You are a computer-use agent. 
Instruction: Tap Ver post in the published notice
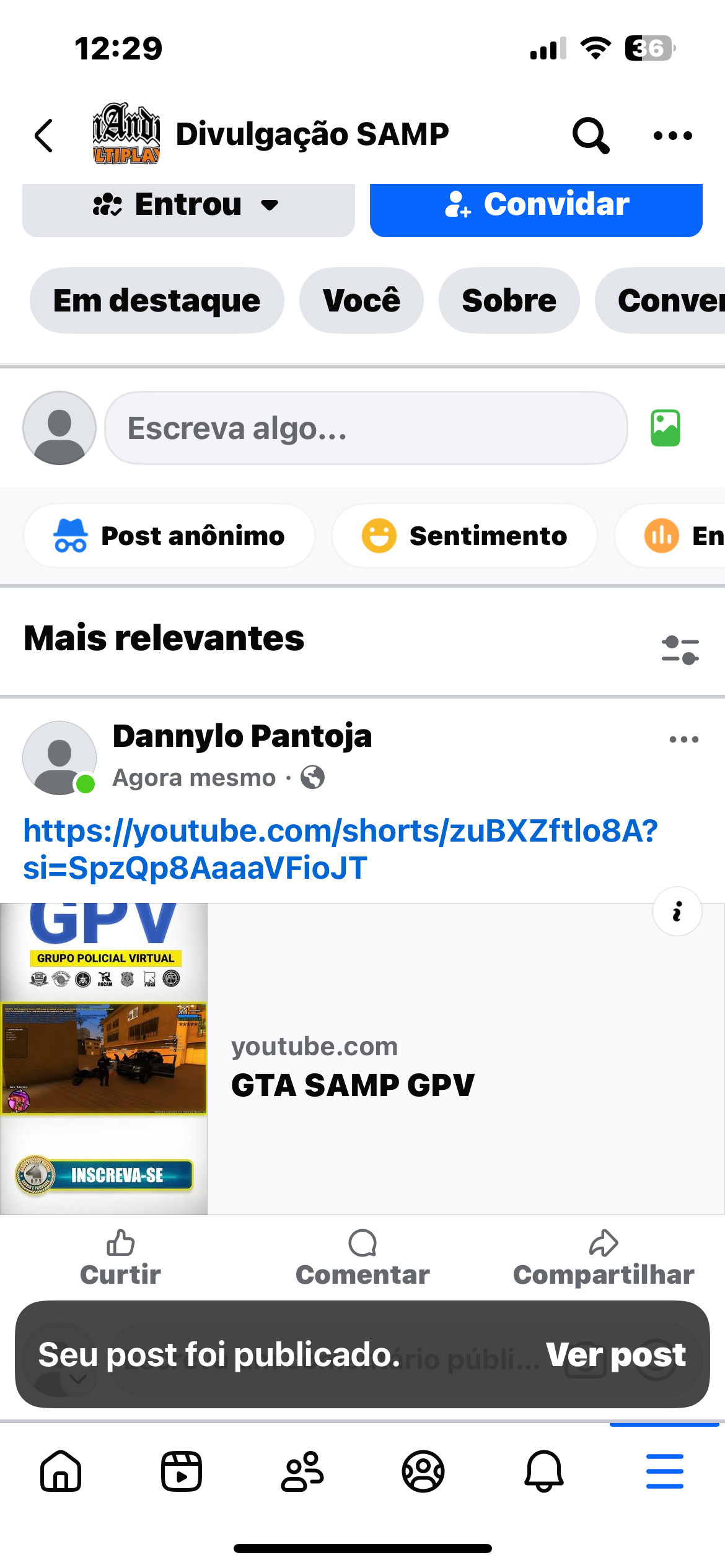(x=615, y=1354)
